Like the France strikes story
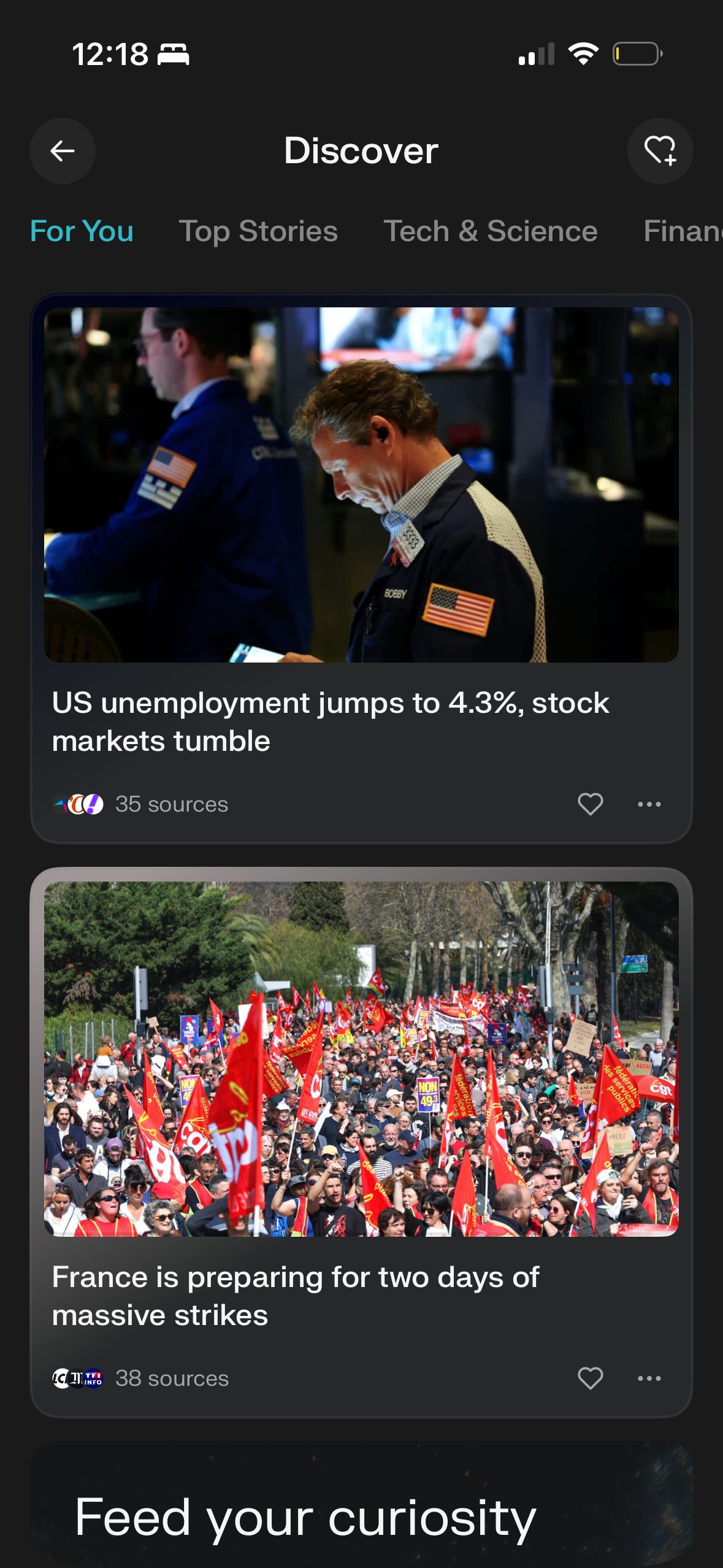 pyautogui.click(x=590, y=1378)
